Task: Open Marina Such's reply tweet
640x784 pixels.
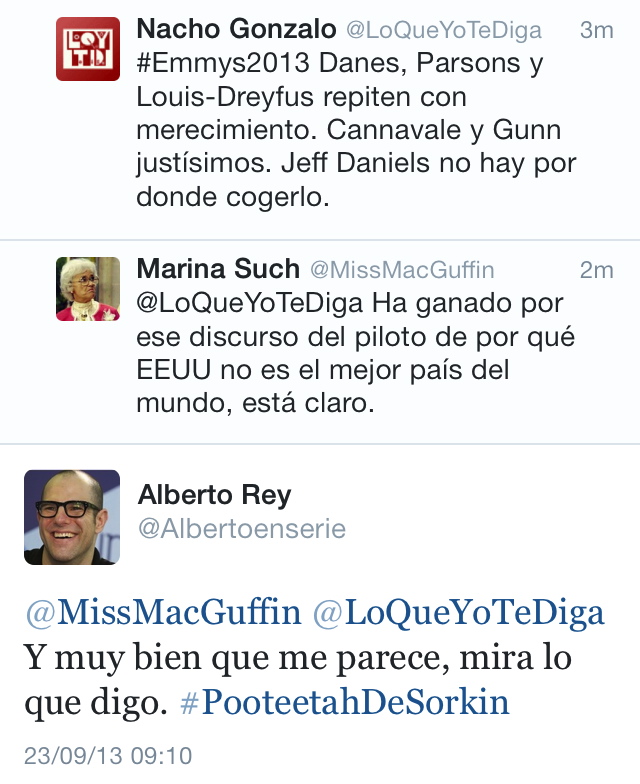Action: click(x=350, y=370)
